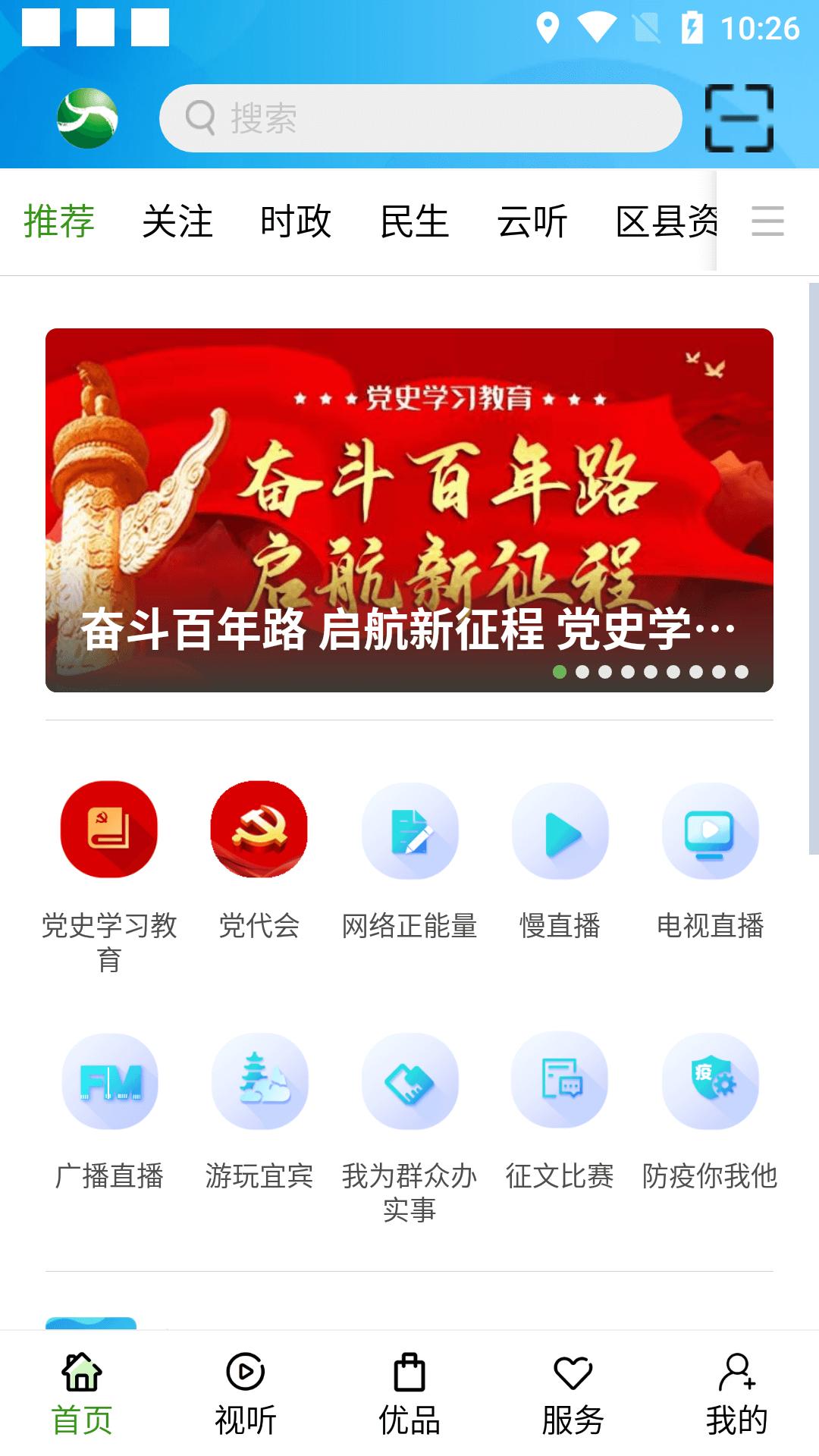
Task: Open the 奋斗百年路 banner
Action: [409, 510]
